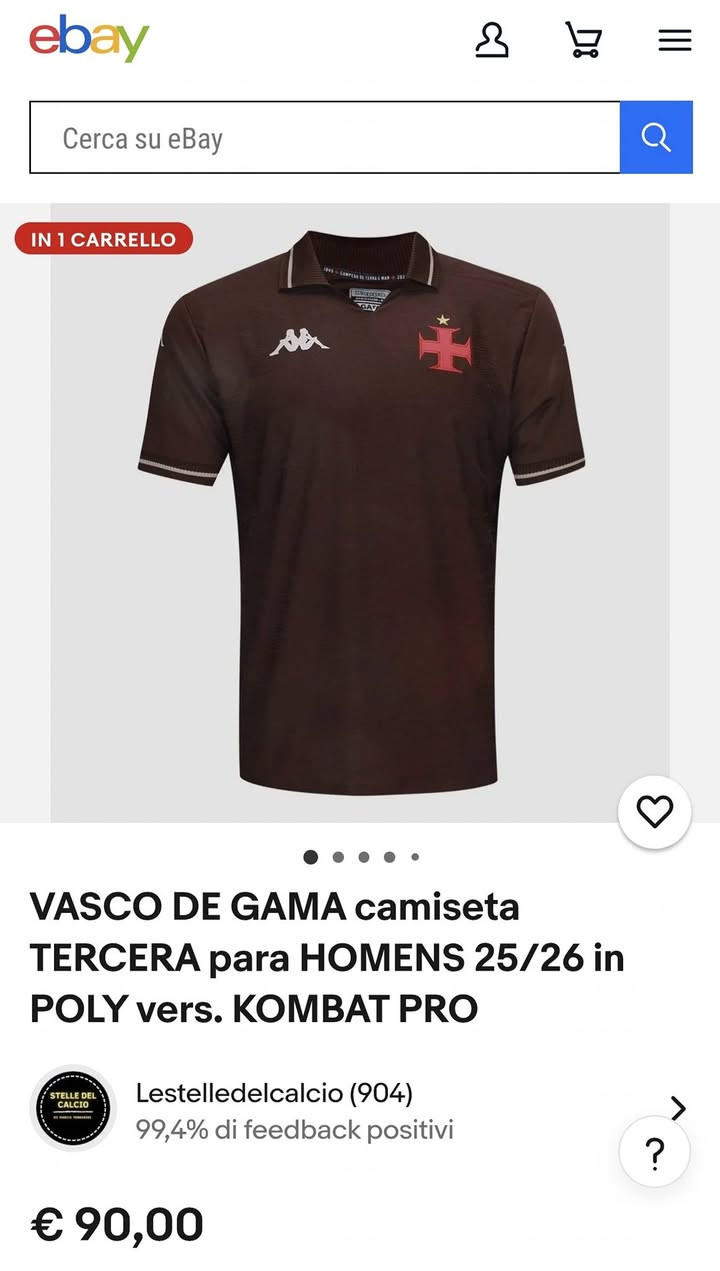Open the account profile icon
720x1271 pixels.
pos(491,40)
